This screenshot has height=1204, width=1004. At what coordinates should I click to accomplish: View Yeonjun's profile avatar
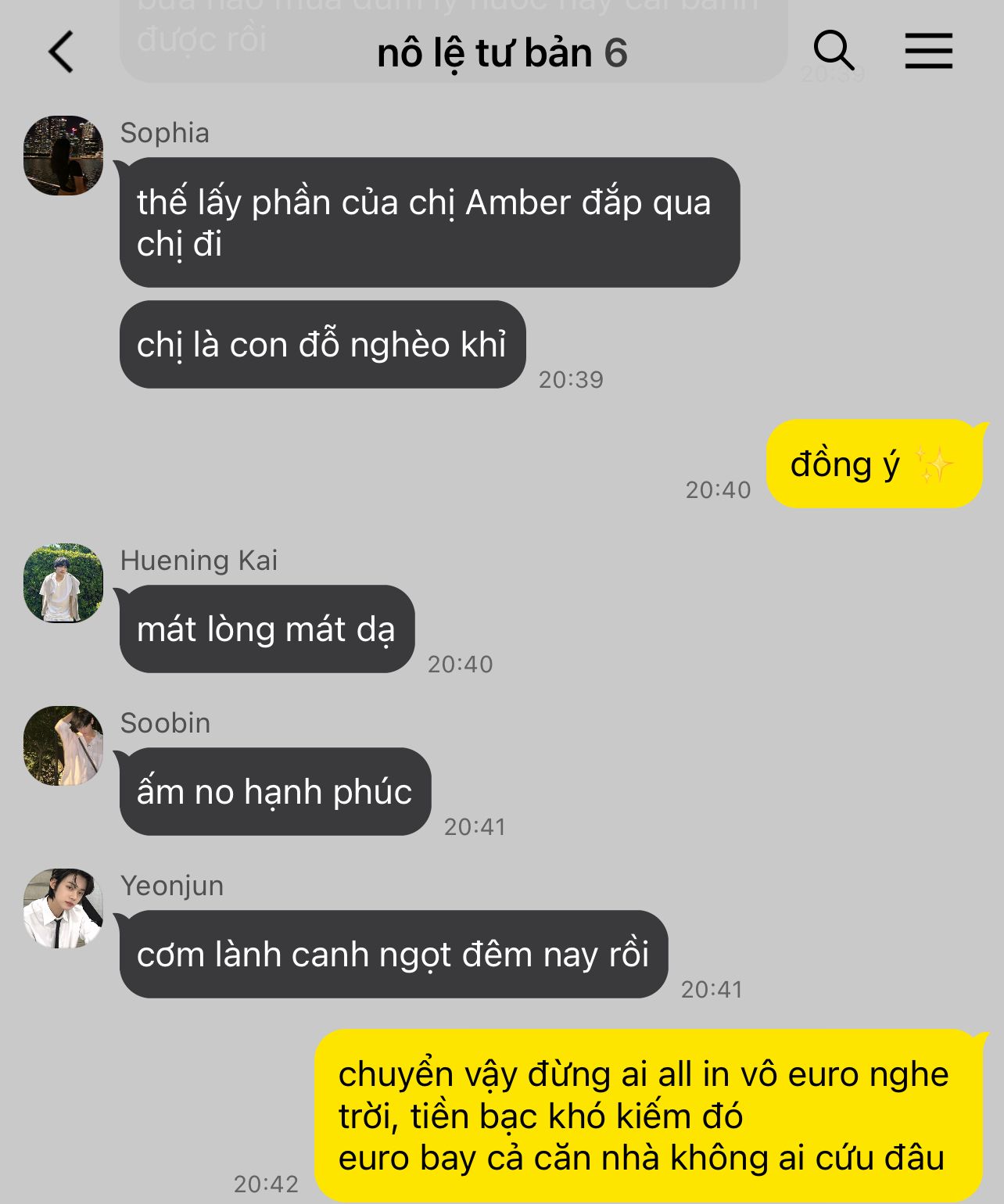63,908
